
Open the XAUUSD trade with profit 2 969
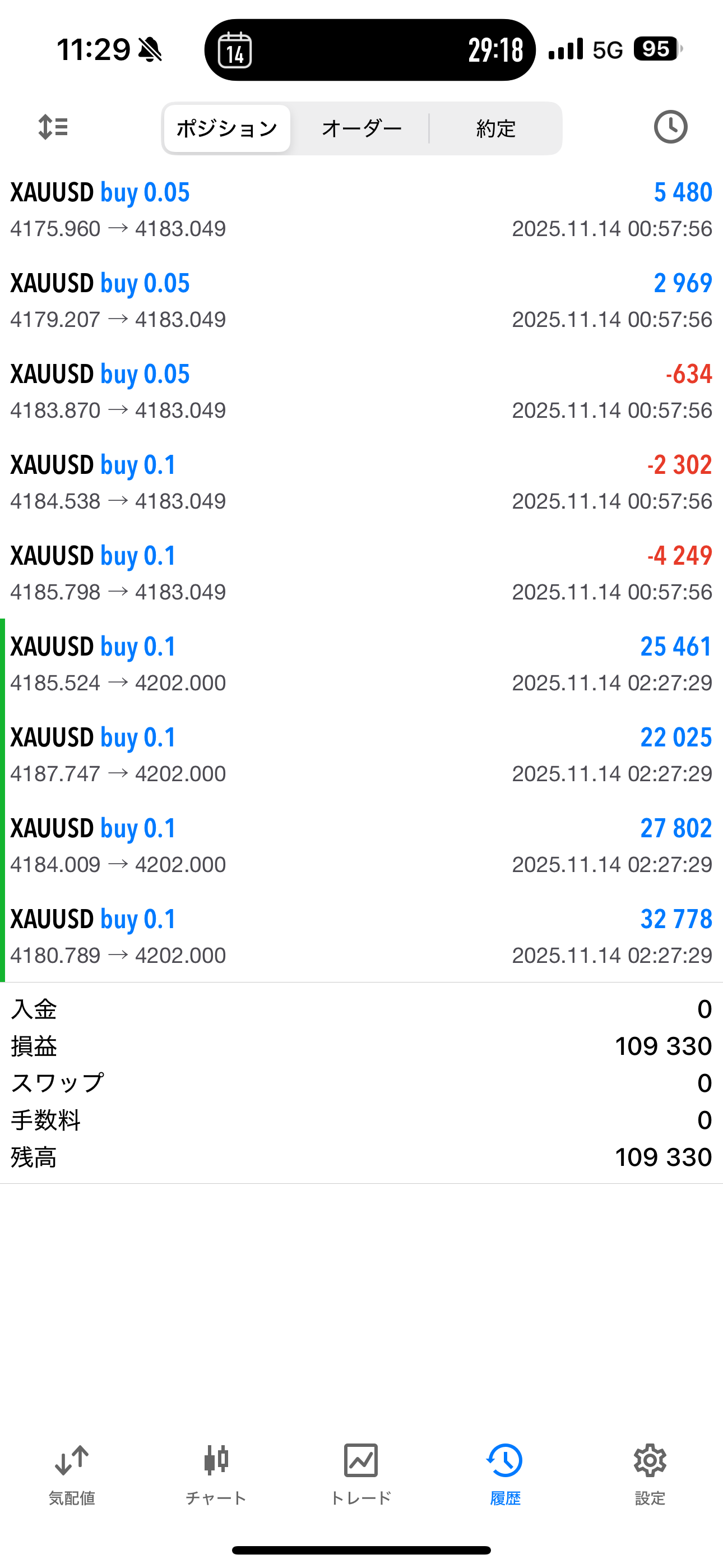coord(361,301)
